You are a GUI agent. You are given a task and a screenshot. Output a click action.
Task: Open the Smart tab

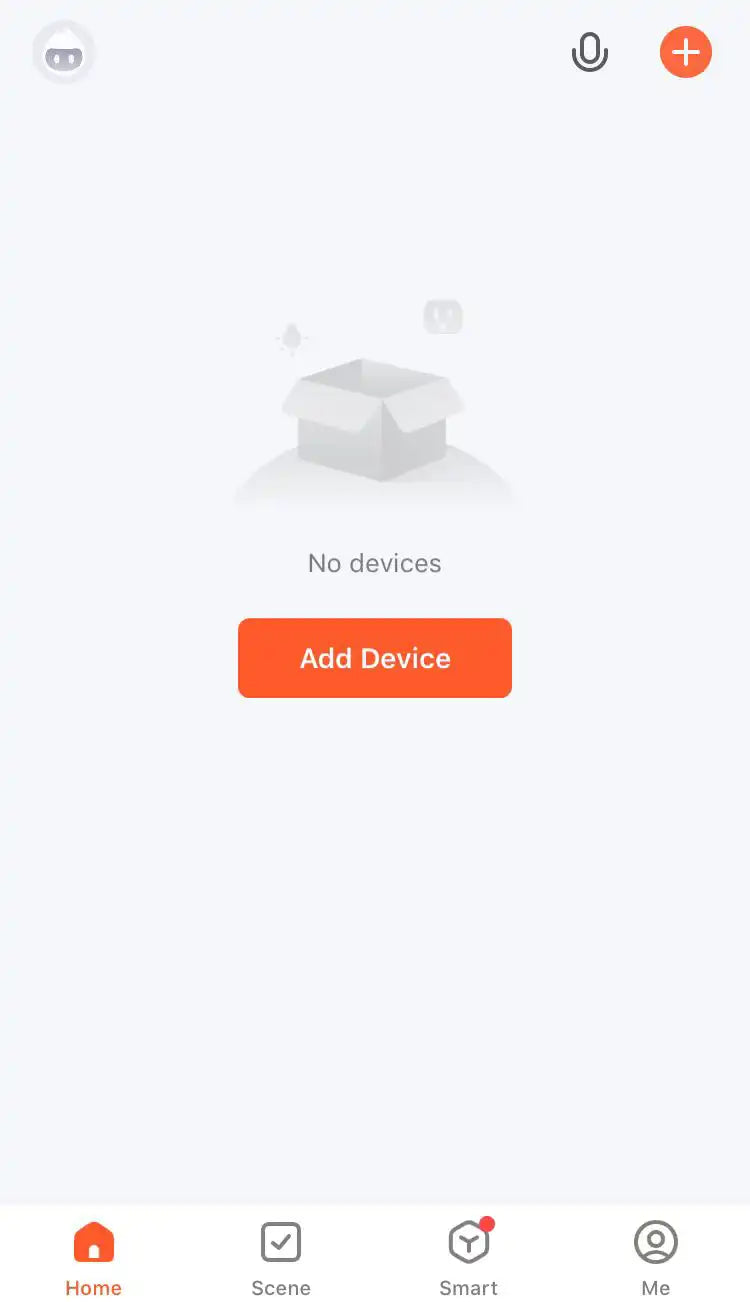click(468, 1257)
